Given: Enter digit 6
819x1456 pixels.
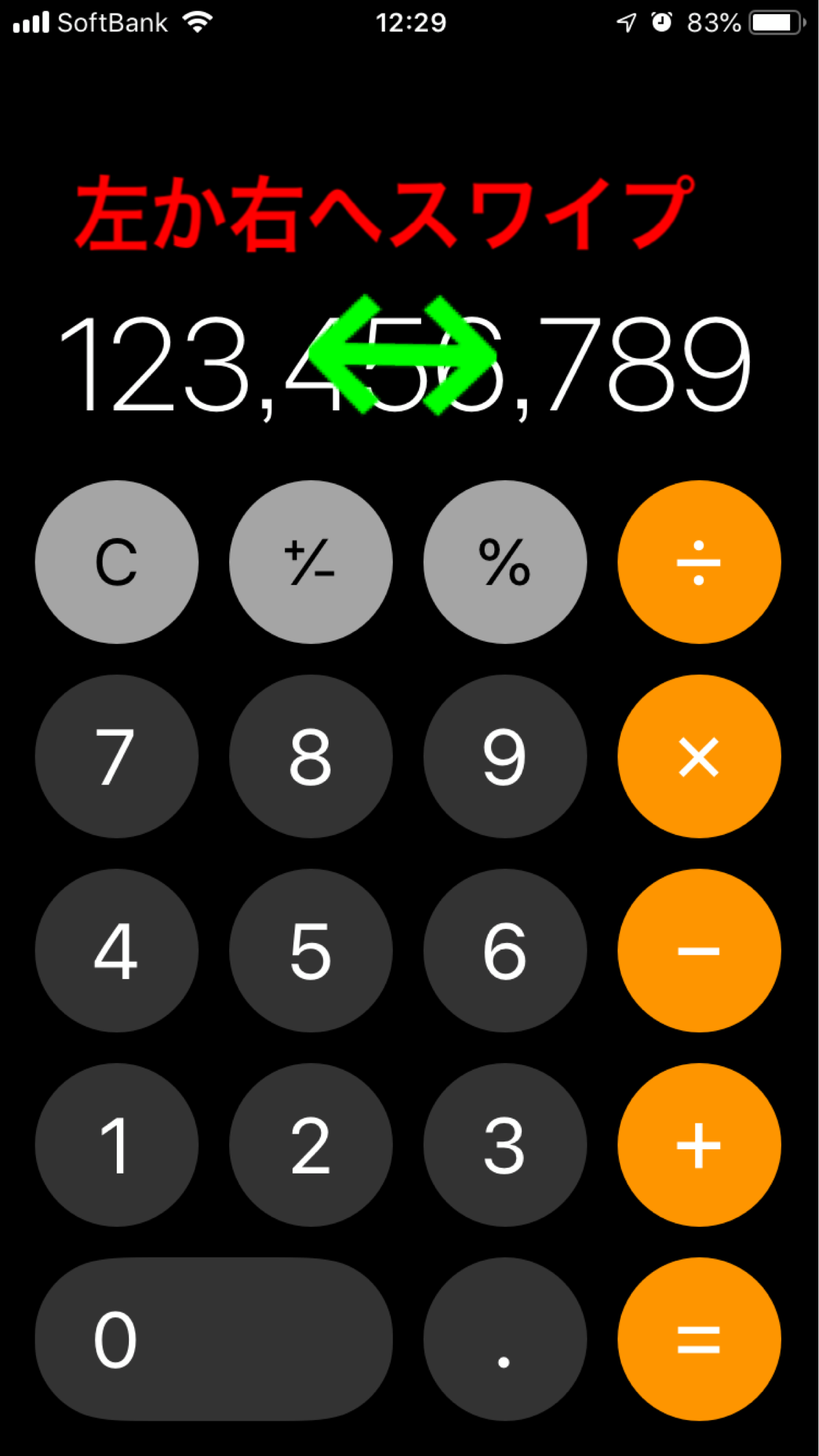Looking at the screenshot, I should [504, 951].
